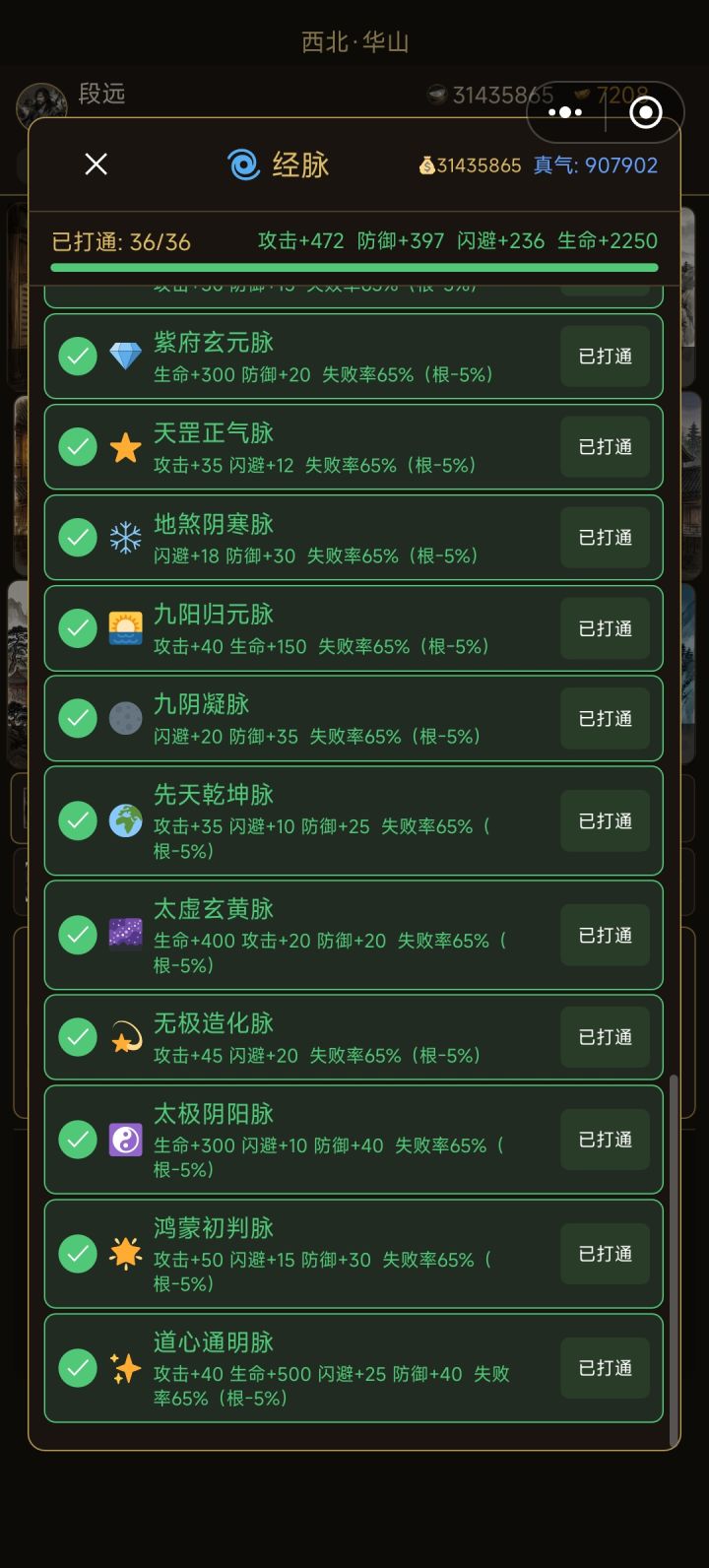Open the money bag icon showing 31435865
Viewport: 709px width, 1568px height.
426,164
